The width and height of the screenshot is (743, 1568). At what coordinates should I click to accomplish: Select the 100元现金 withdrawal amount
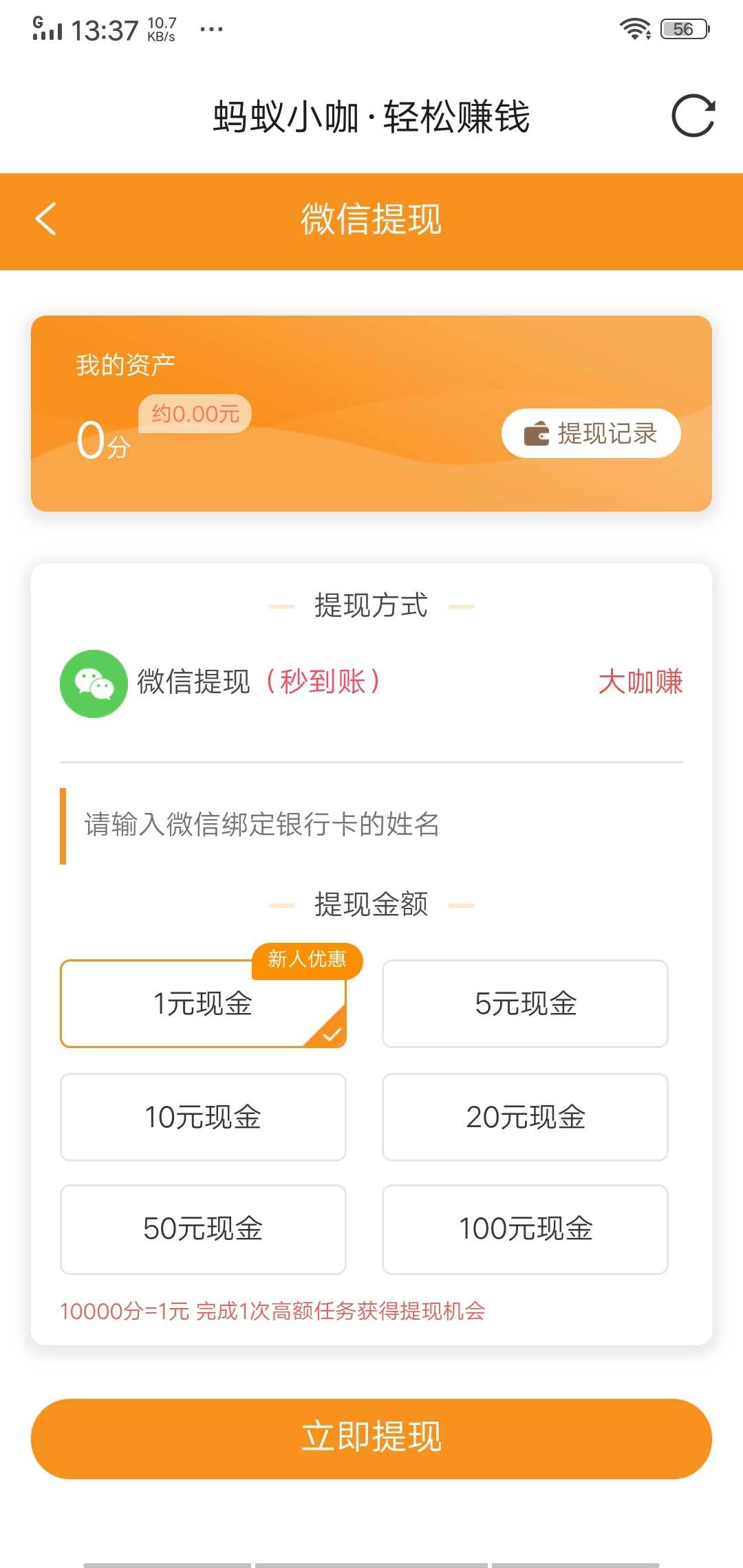[x=524, y=1229]
